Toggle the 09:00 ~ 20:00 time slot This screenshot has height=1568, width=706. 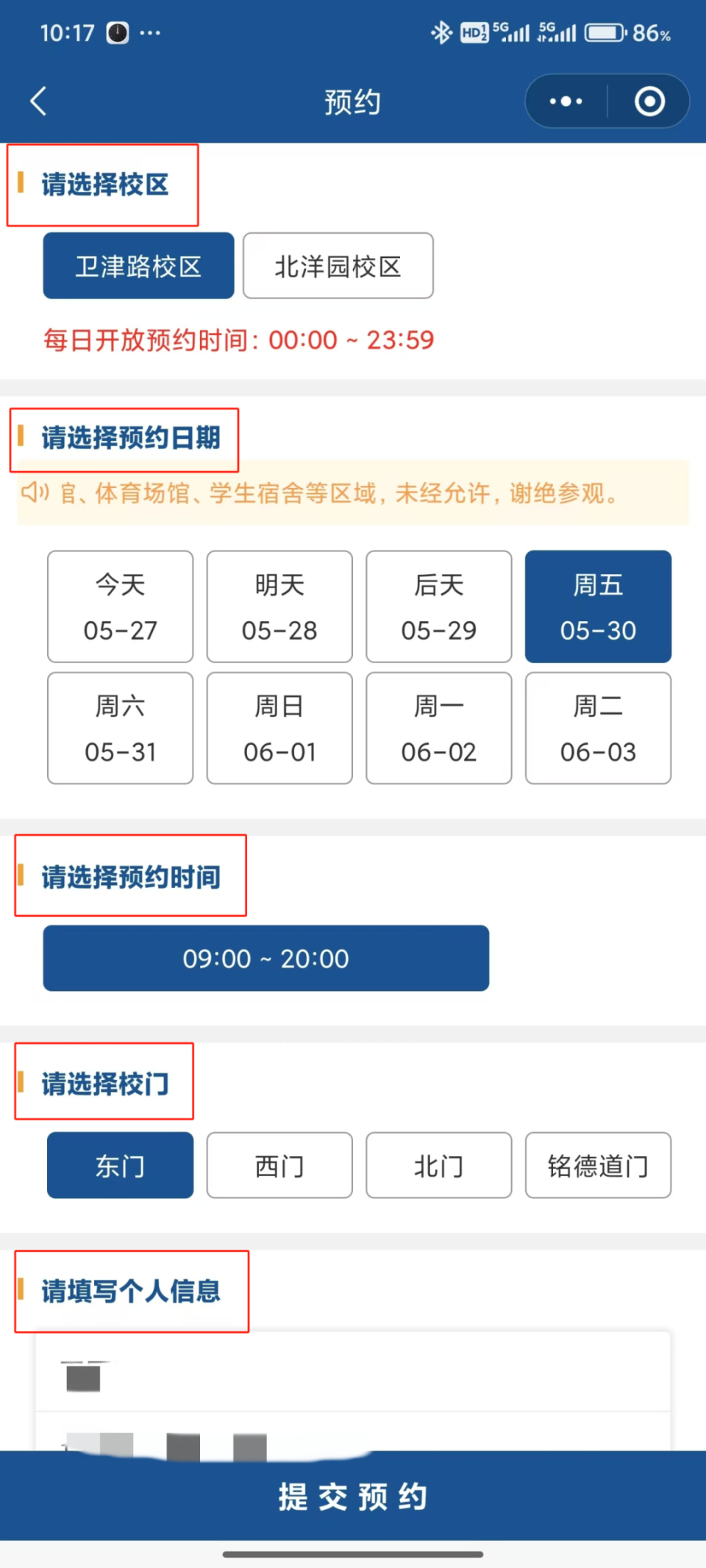pos(265,958)
